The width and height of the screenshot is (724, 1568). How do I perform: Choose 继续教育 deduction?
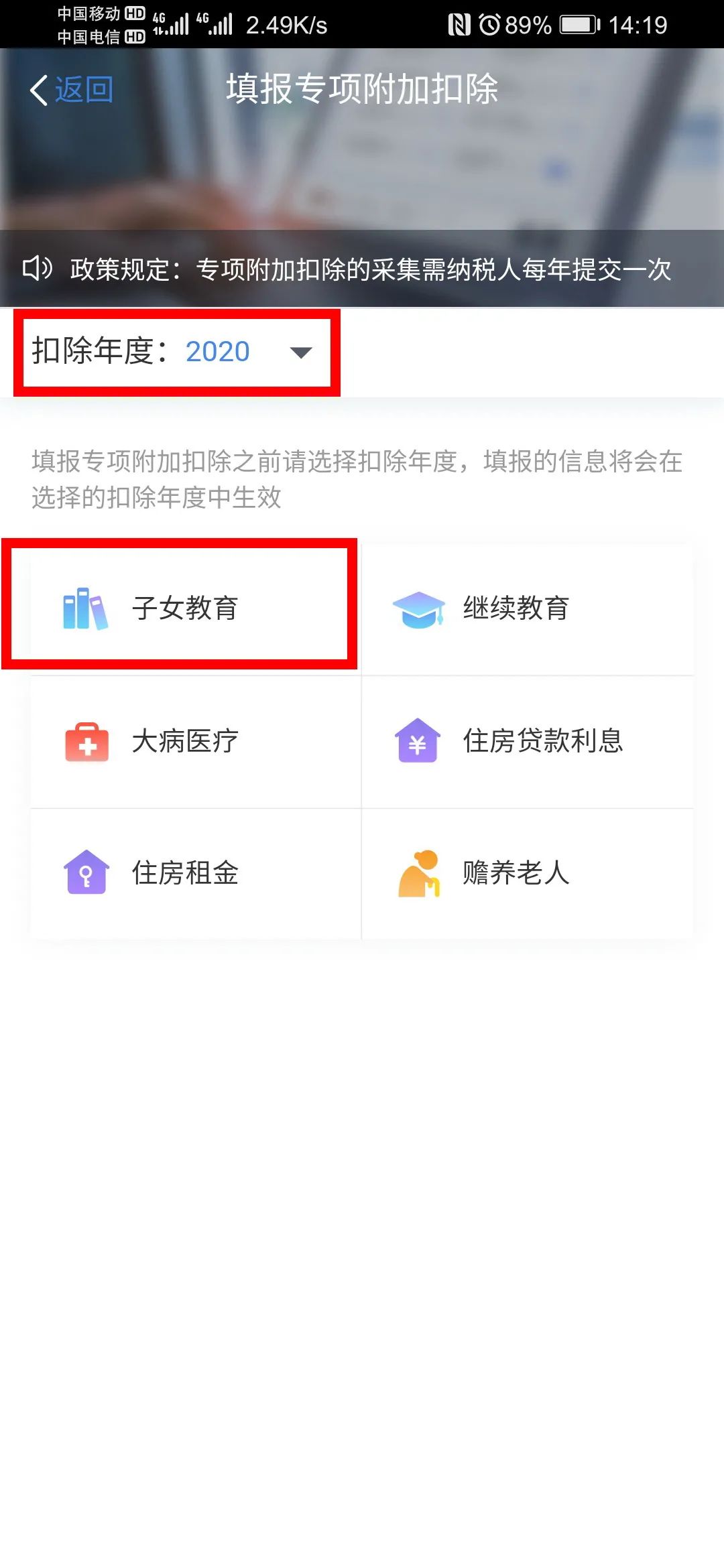pos(528,608)
